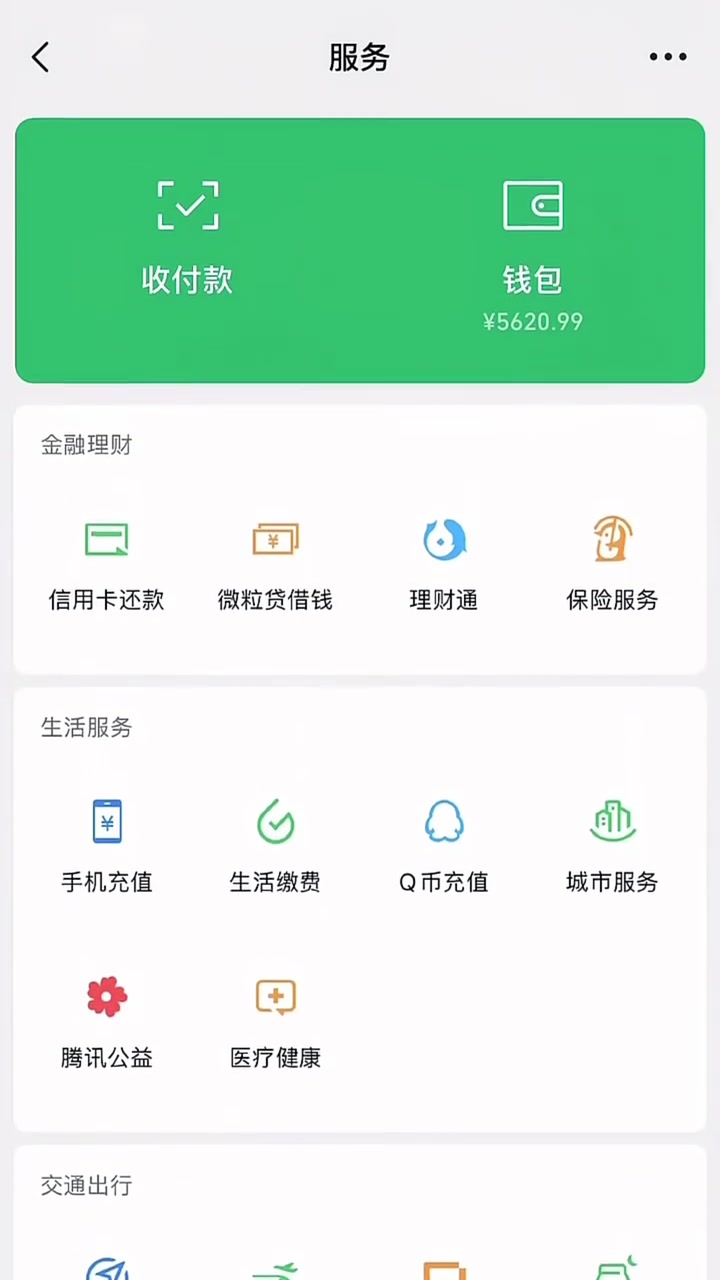
Task: Select 微粒贷借钱 micro-loan service
Action: pos(275,565)
